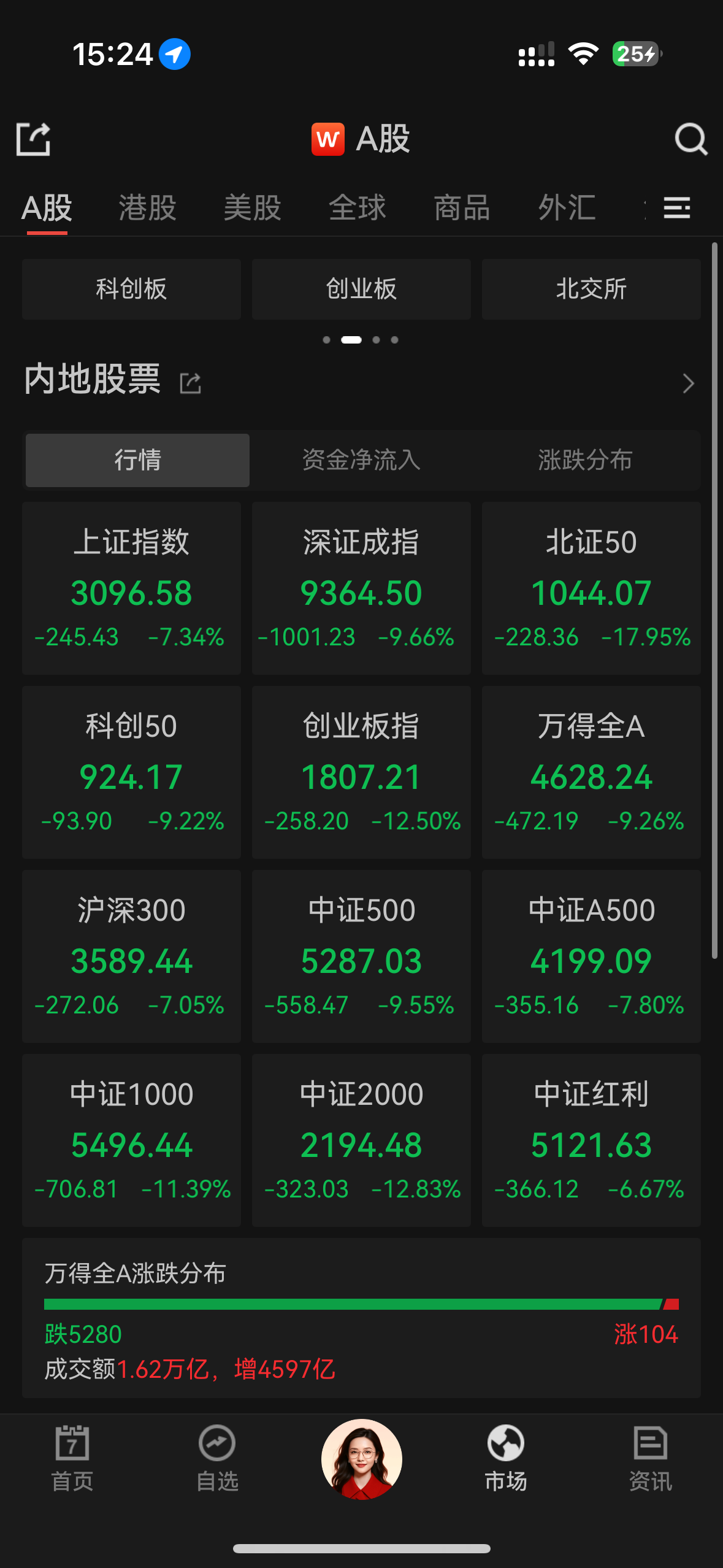Switch to the 美股 tab
723x1568 pixels.
point(253,207)
